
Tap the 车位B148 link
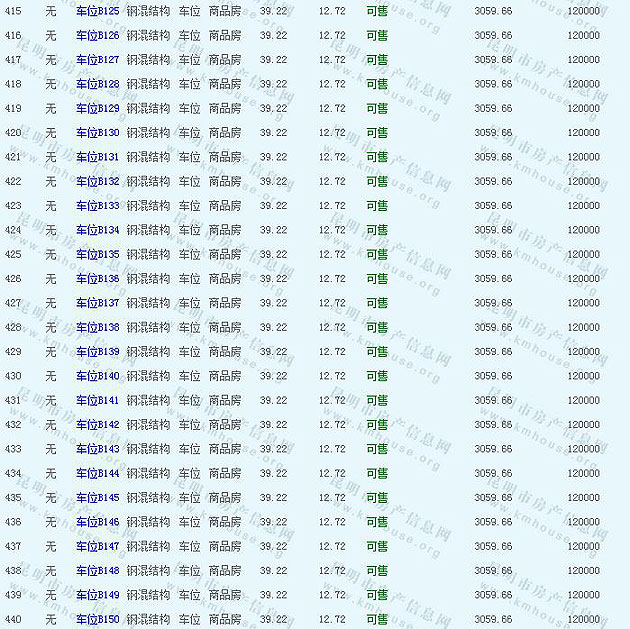(97, 571)
